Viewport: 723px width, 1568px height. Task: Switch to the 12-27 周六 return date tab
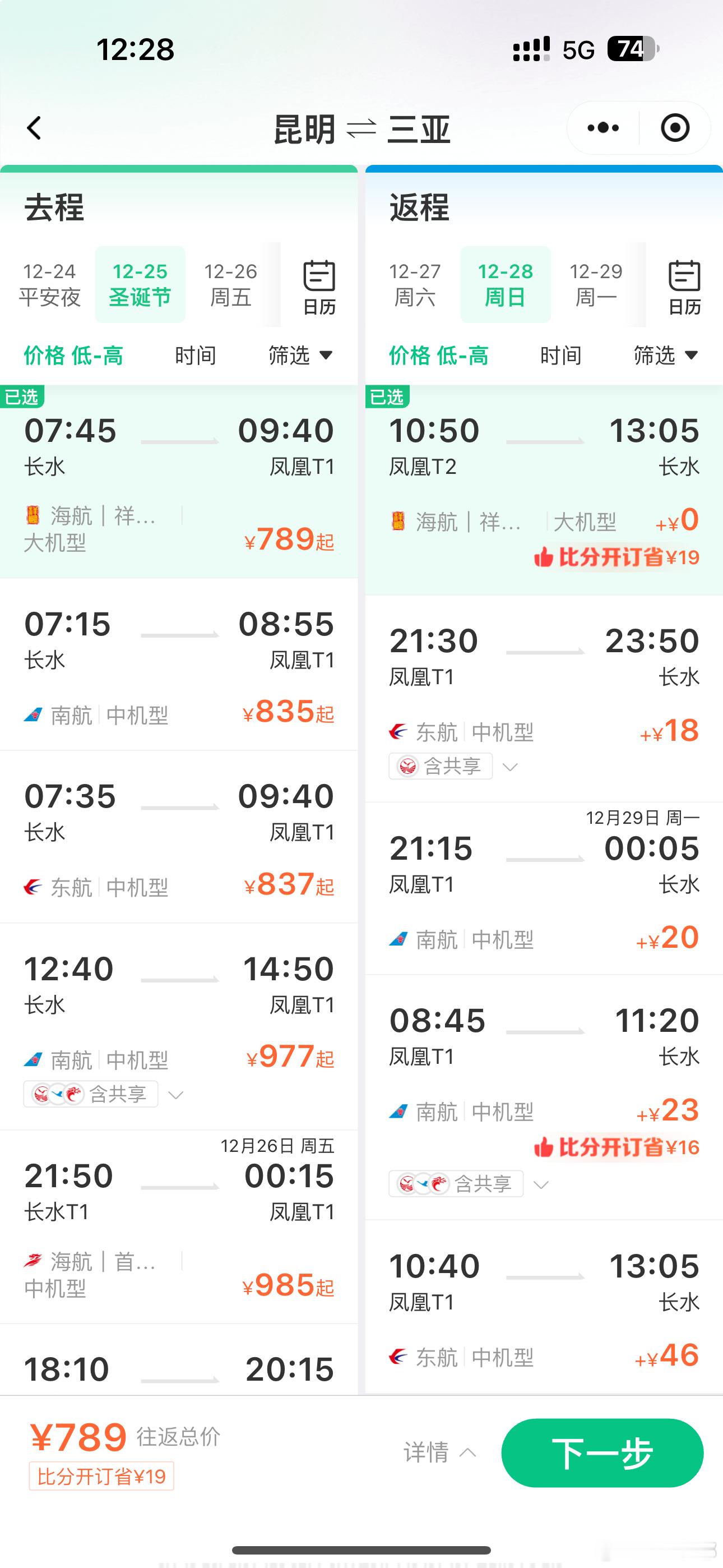coord(414,284)
